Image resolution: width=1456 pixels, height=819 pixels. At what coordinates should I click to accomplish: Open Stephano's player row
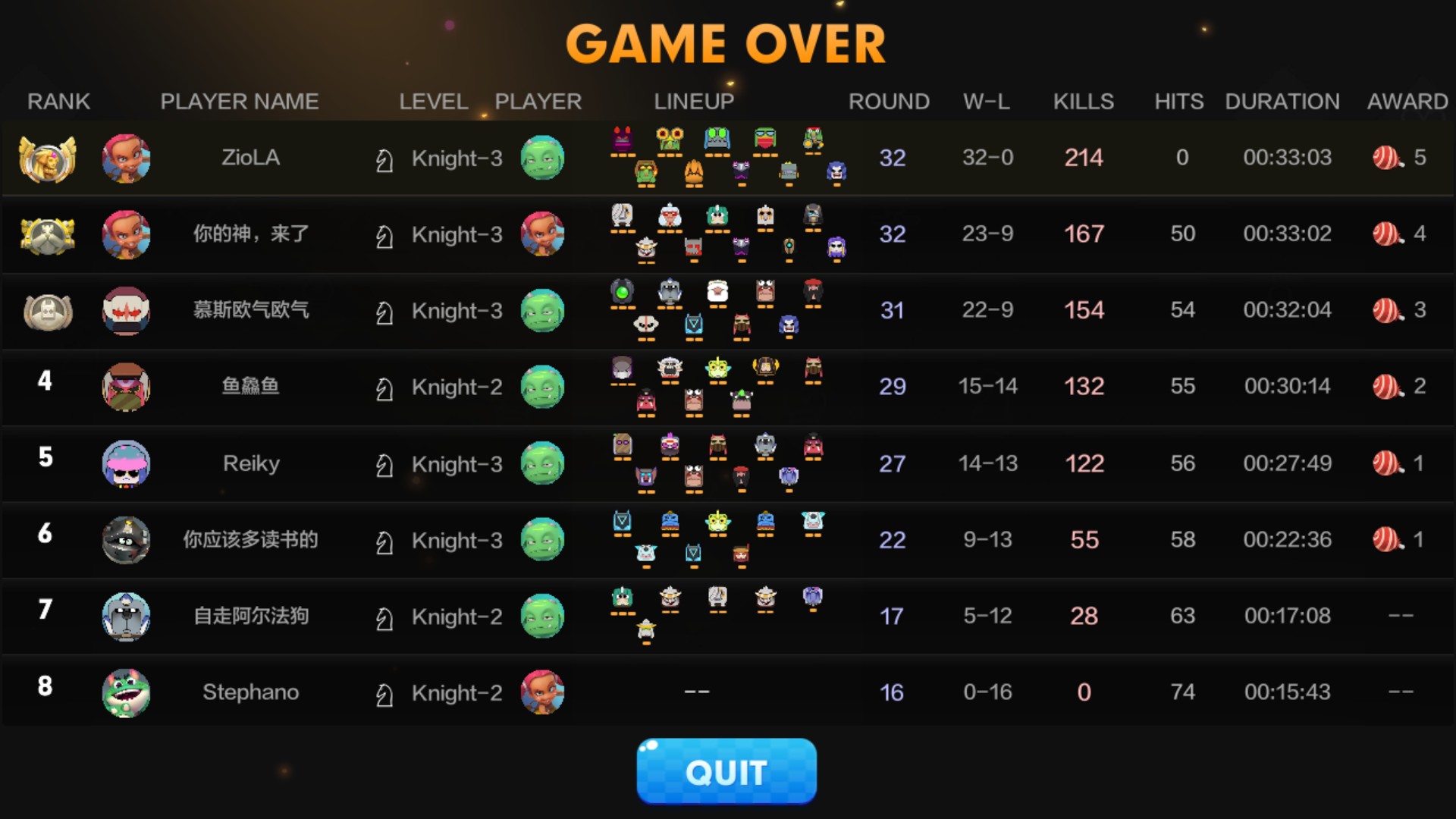[x=250, y=692]
